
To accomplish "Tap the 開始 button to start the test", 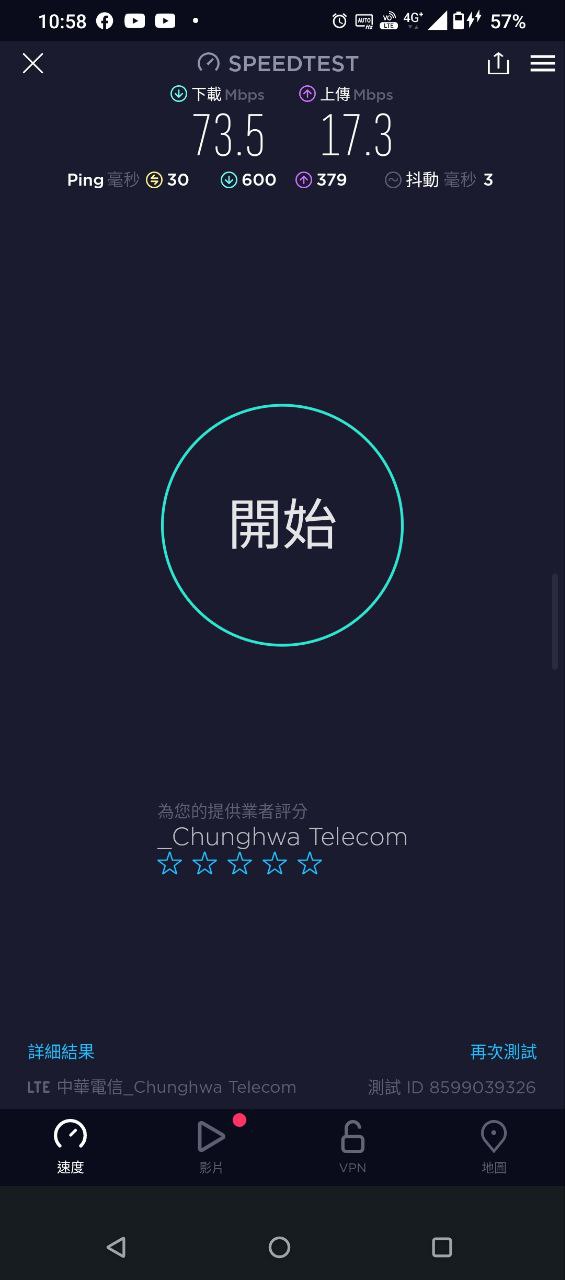I will (x=282, y=525).
